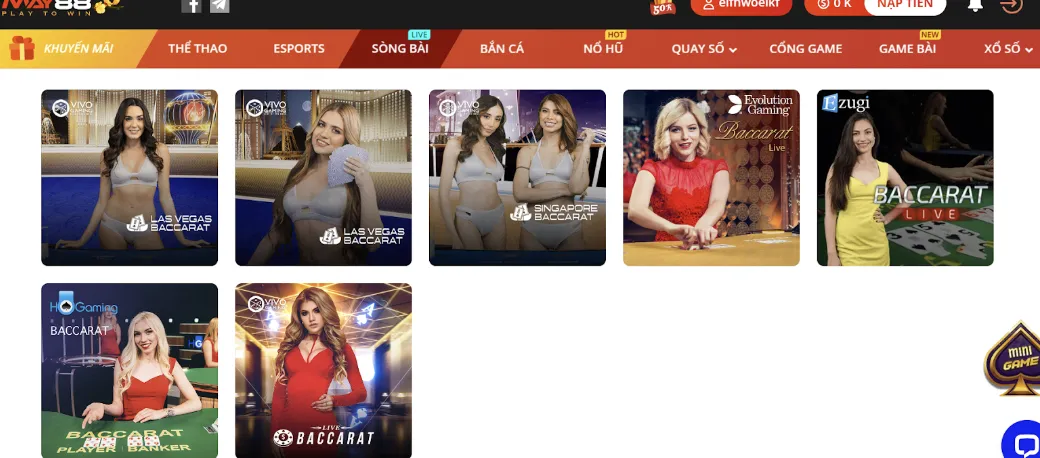Play the HoGaming Baccarat table

(129, 371)
